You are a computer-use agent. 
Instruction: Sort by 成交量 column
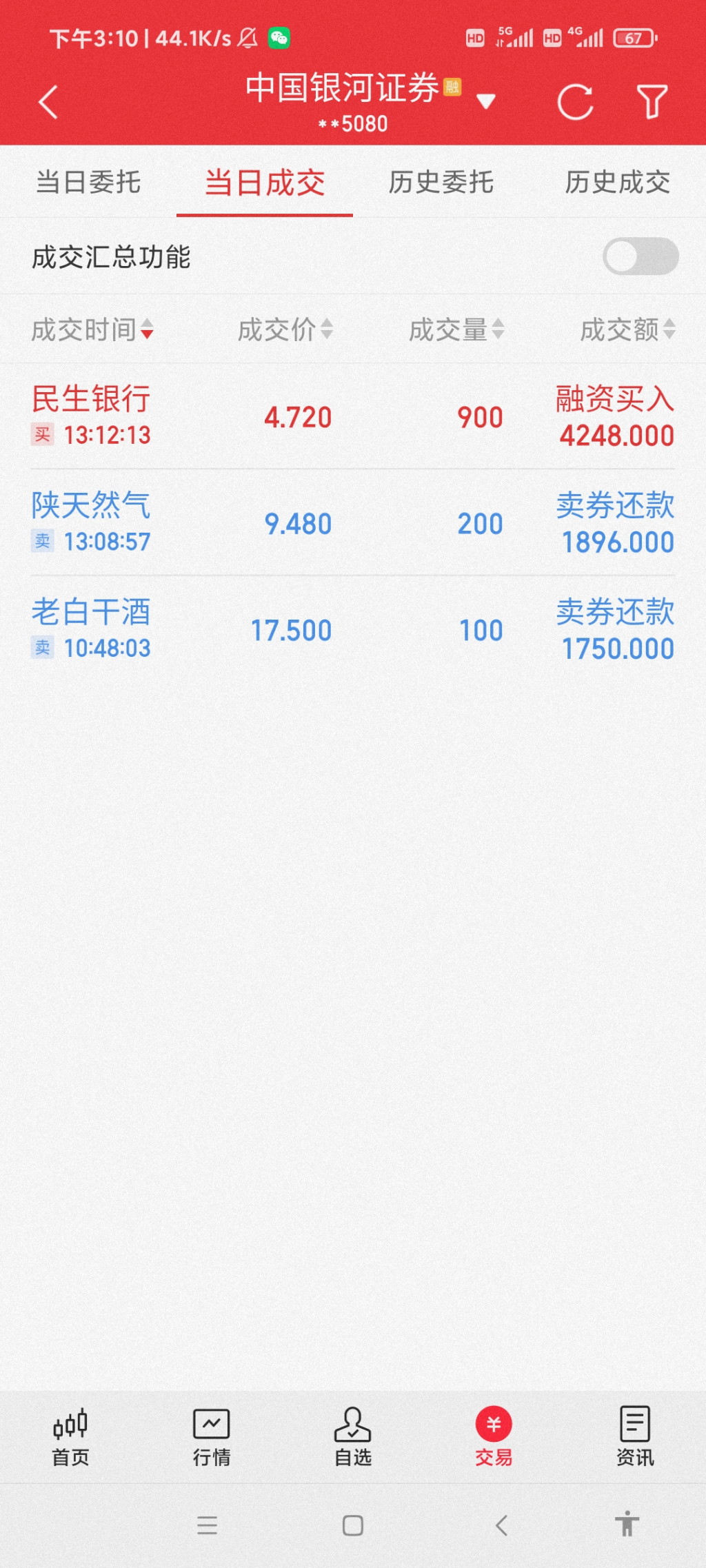(456, 329)
